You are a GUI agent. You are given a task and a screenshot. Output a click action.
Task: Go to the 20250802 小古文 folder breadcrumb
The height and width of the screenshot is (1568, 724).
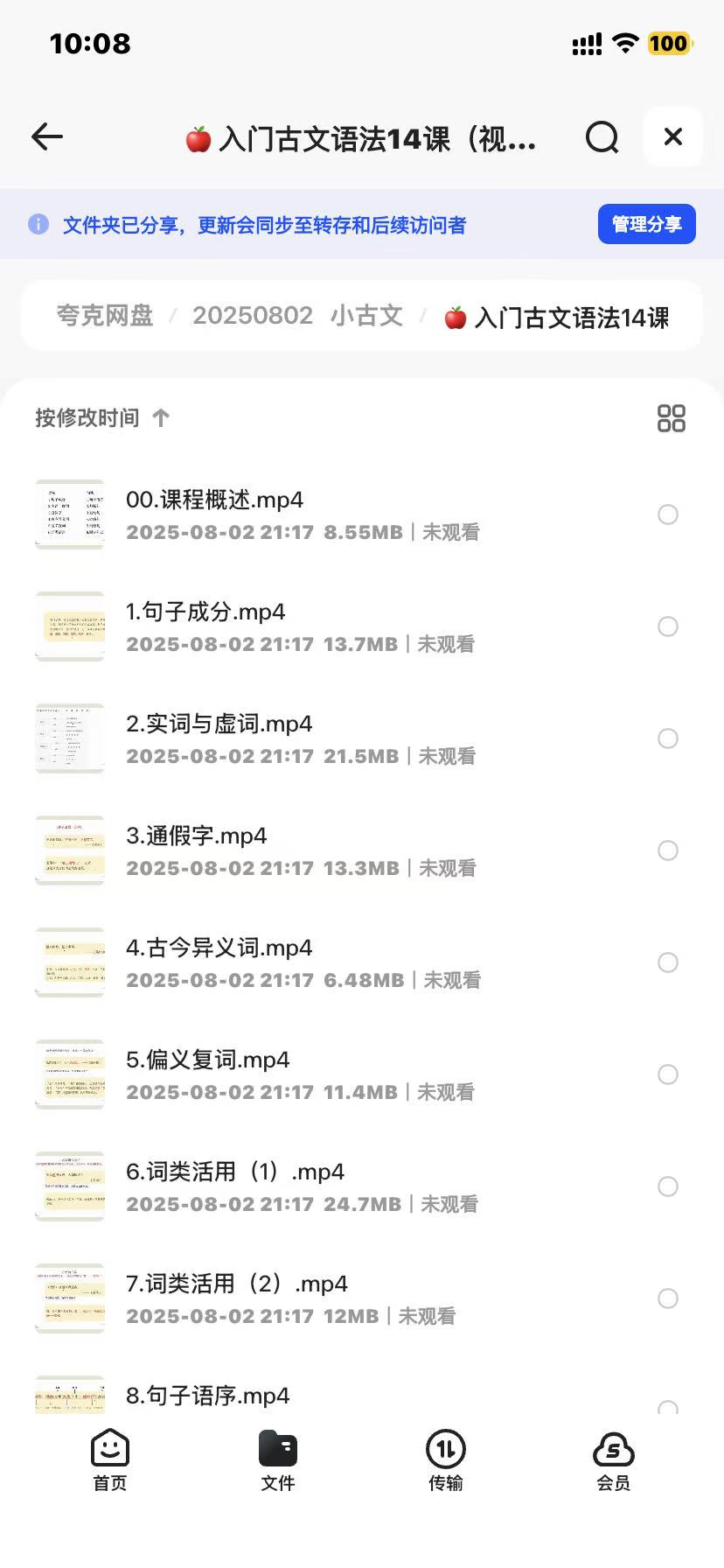pyautogui.click(x=297, y=316)
